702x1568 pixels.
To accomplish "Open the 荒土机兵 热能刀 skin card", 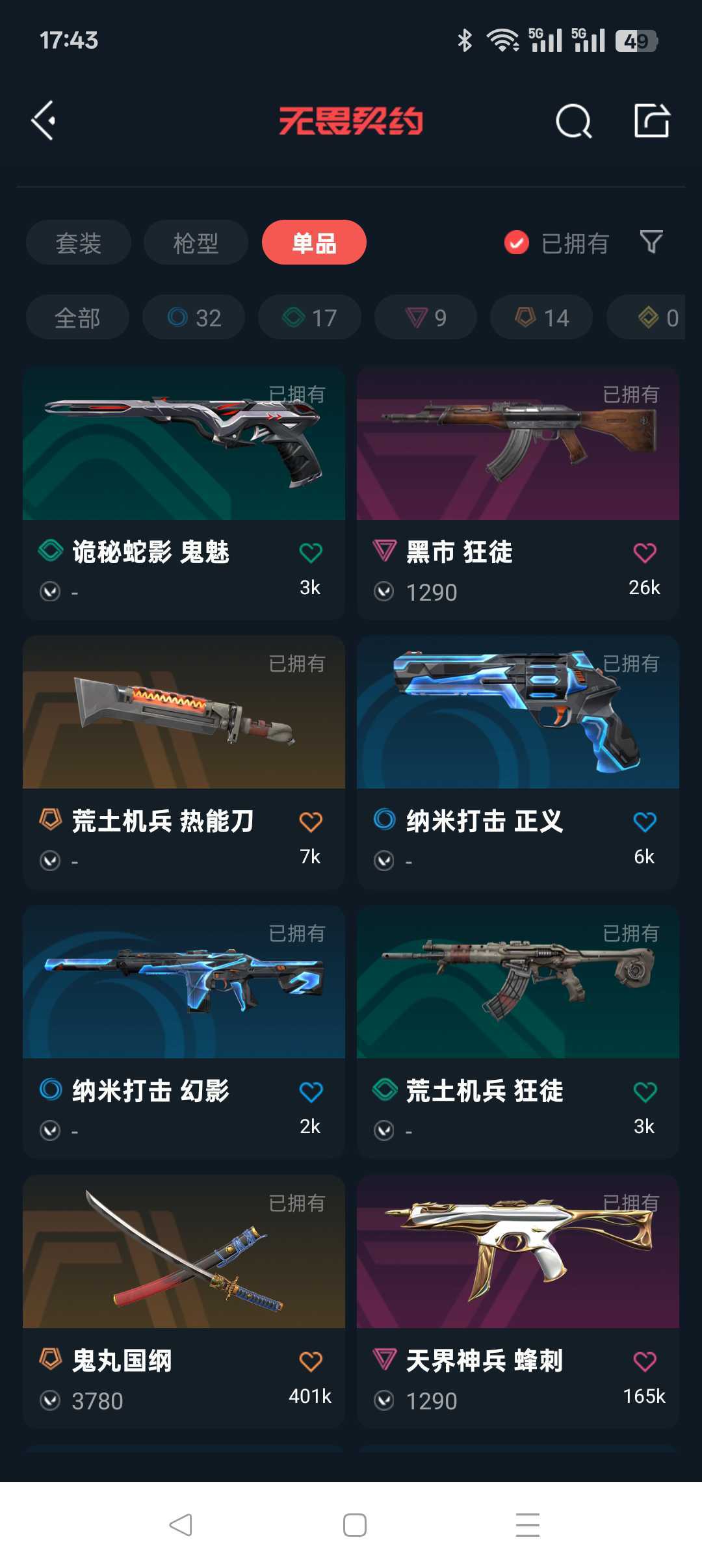I will (184, 763).
